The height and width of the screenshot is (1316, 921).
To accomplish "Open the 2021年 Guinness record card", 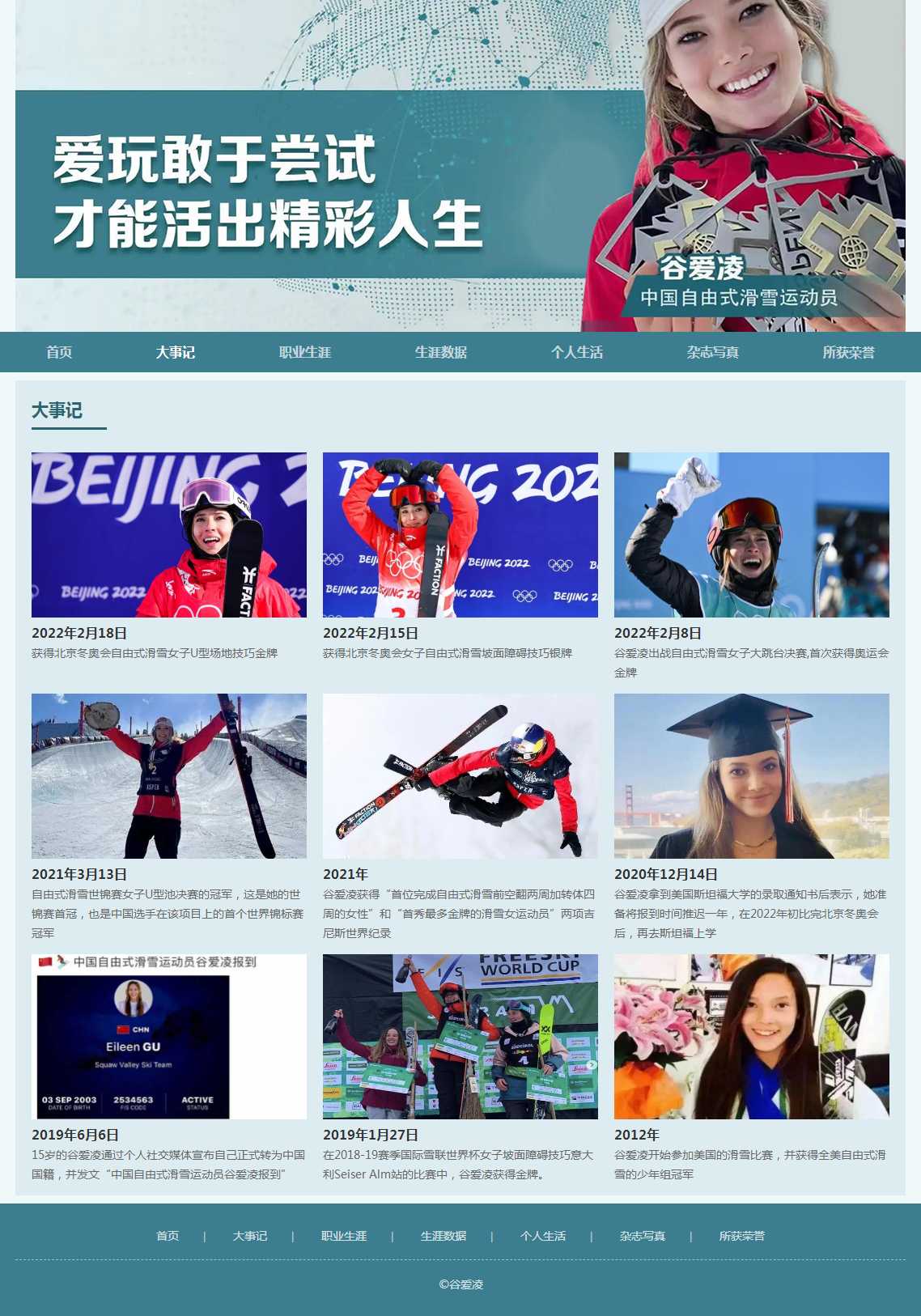I will (x=460, y=776).
